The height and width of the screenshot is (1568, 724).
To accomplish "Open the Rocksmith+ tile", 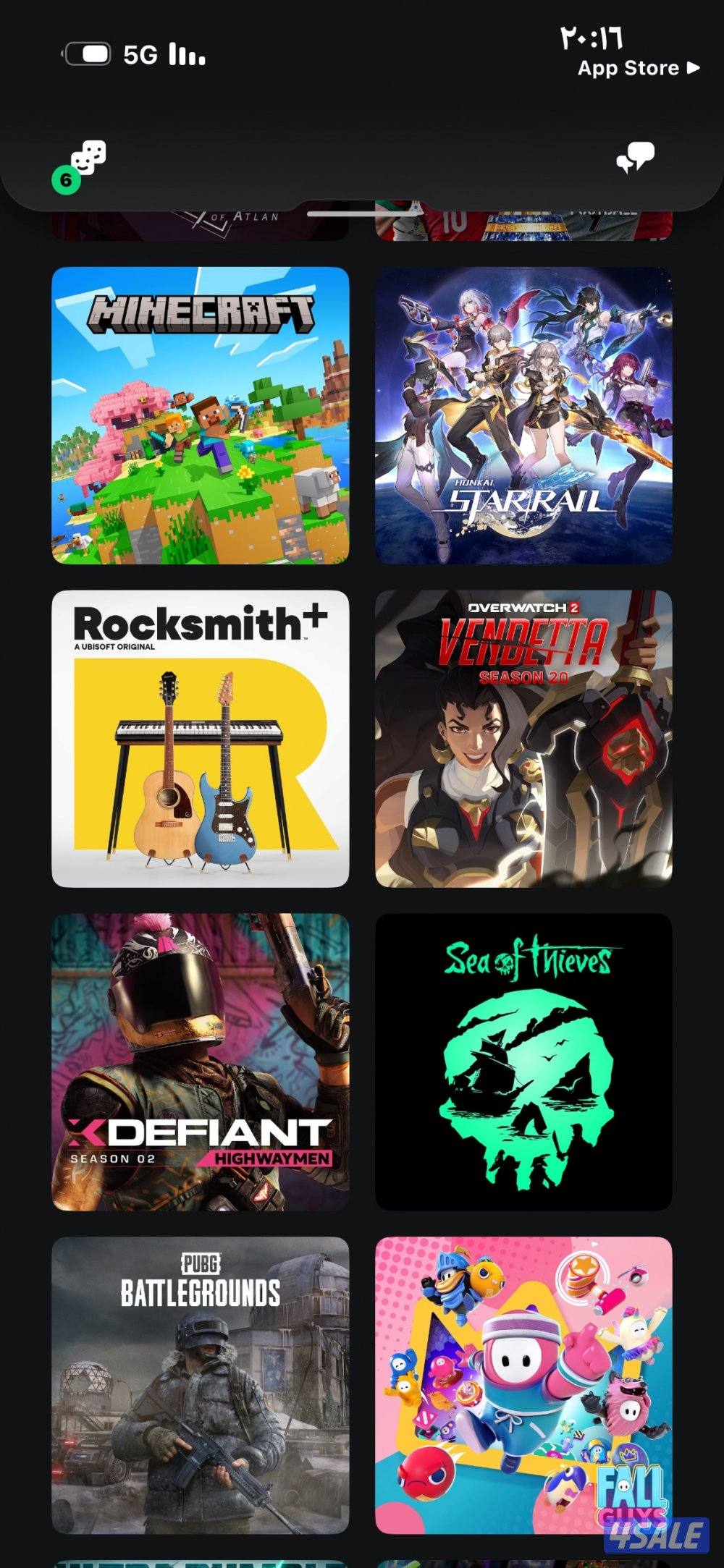I will (201, 739).
